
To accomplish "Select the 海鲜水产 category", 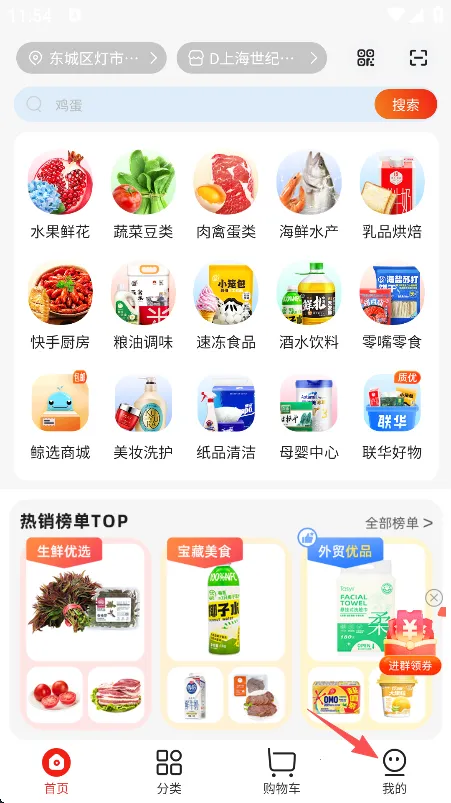I will pyautogui.click(x=309, y=195).
